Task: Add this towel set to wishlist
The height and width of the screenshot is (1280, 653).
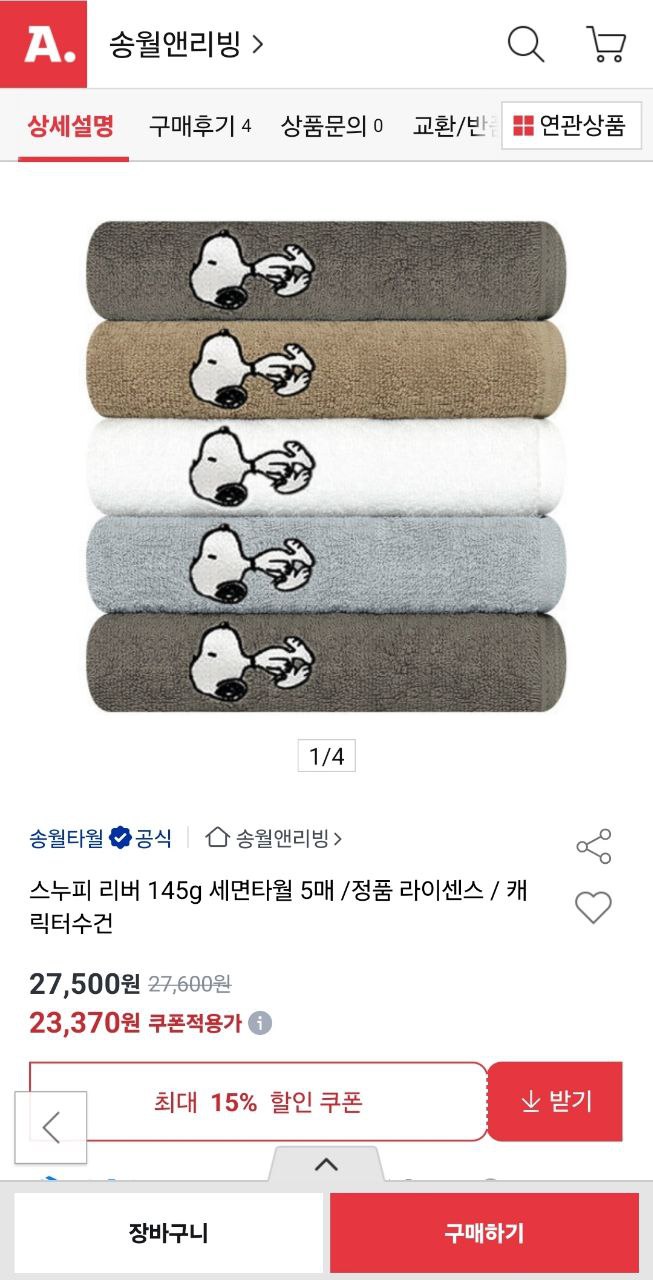Action: pos(593,908)
